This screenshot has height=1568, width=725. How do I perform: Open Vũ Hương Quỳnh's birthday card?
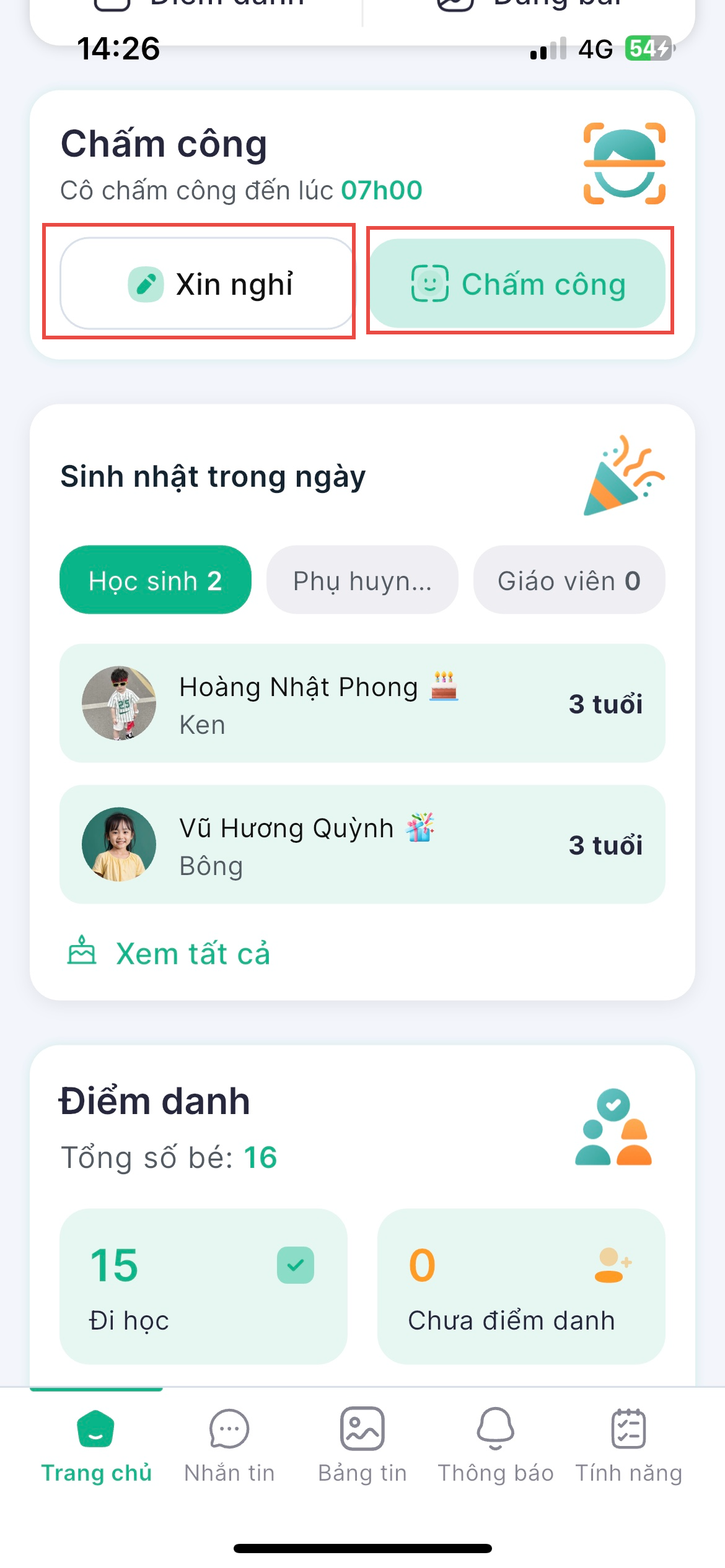(362, 845)
